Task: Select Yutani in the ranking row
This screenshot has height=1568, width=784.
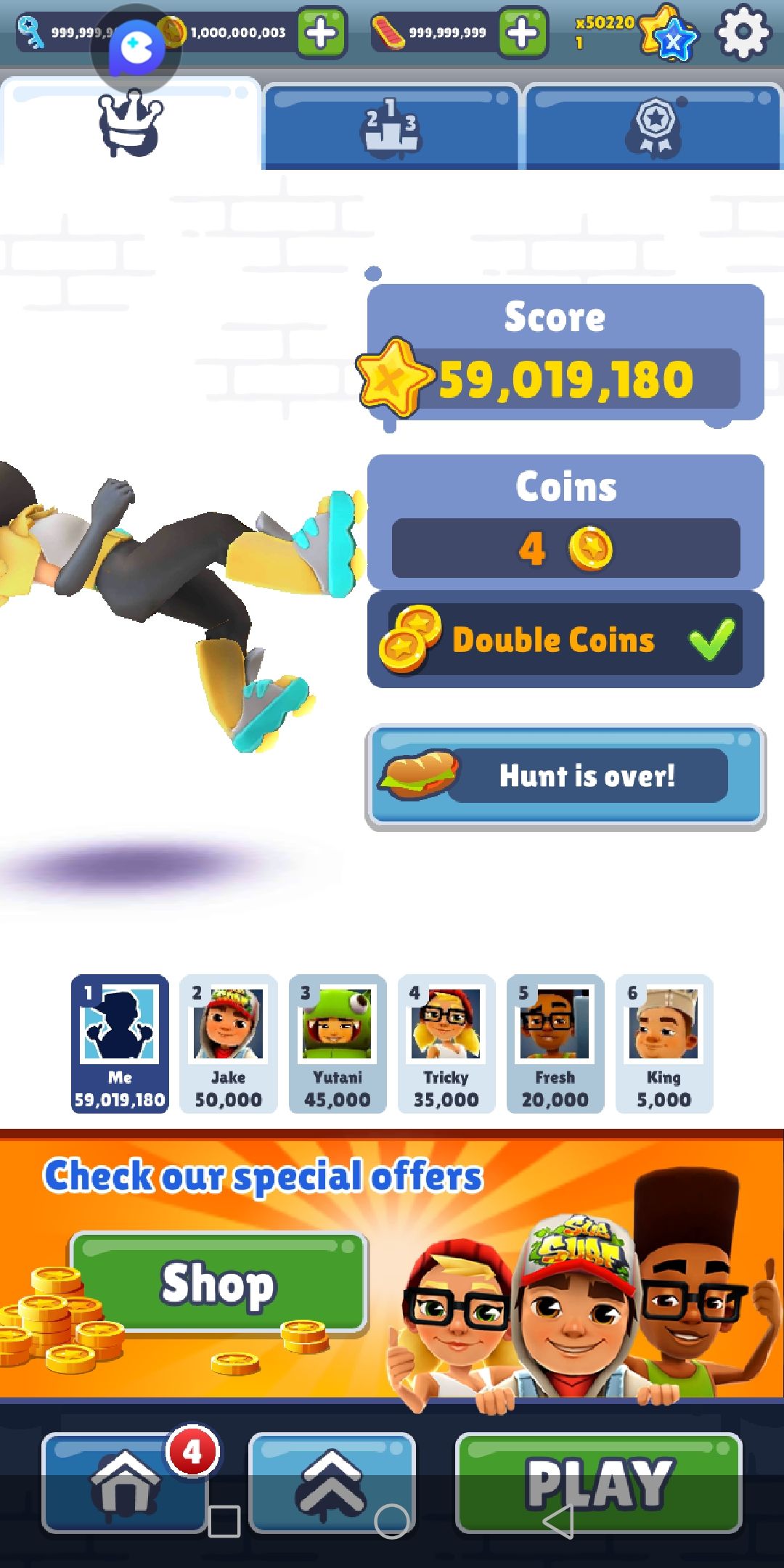Action: pos(338,1044)
